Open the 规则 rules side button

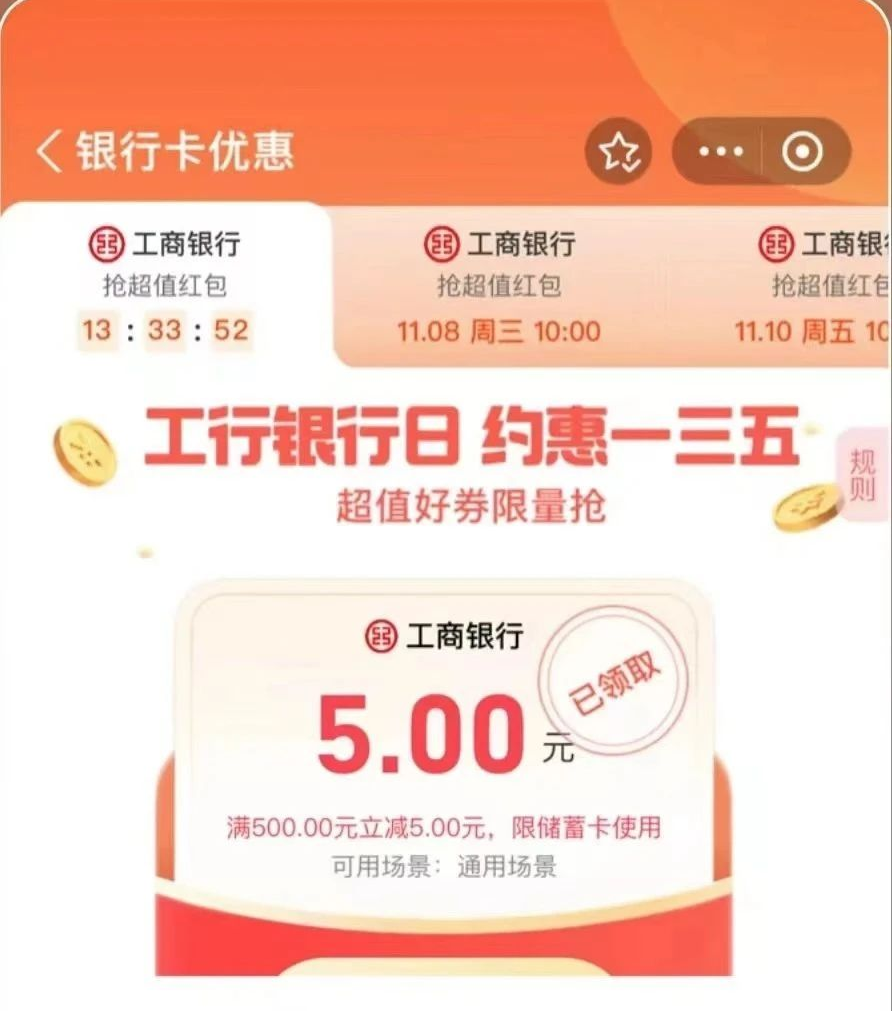(x=862, y=475)
